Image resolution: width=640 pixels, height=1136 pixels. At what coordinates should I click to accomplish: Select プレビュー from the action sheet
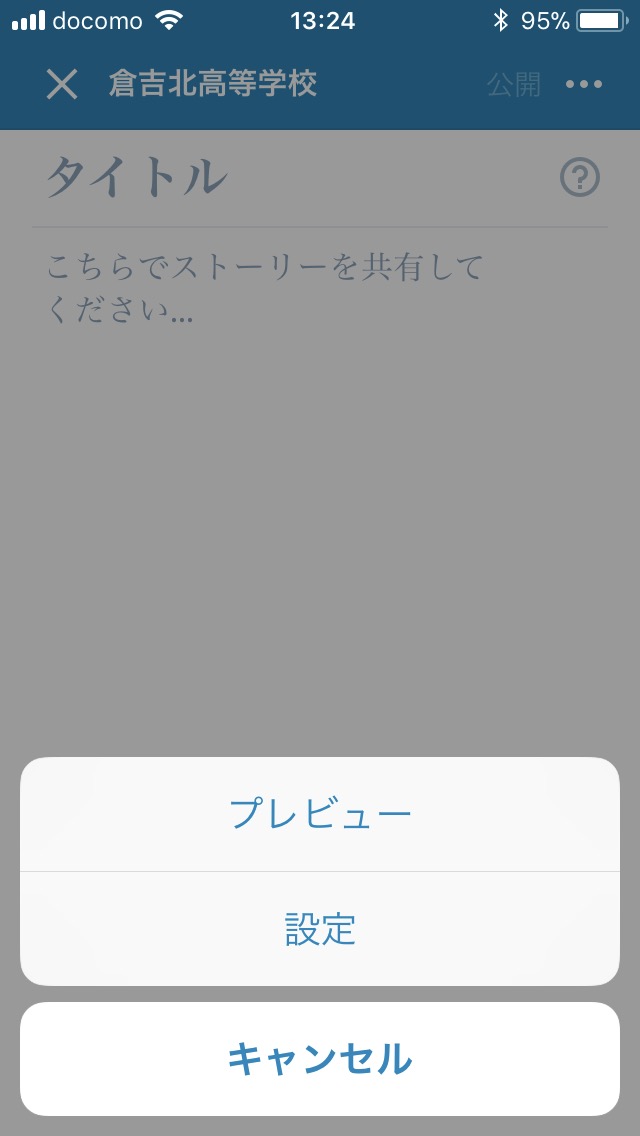pyautogui.click(x=320, y=814)
